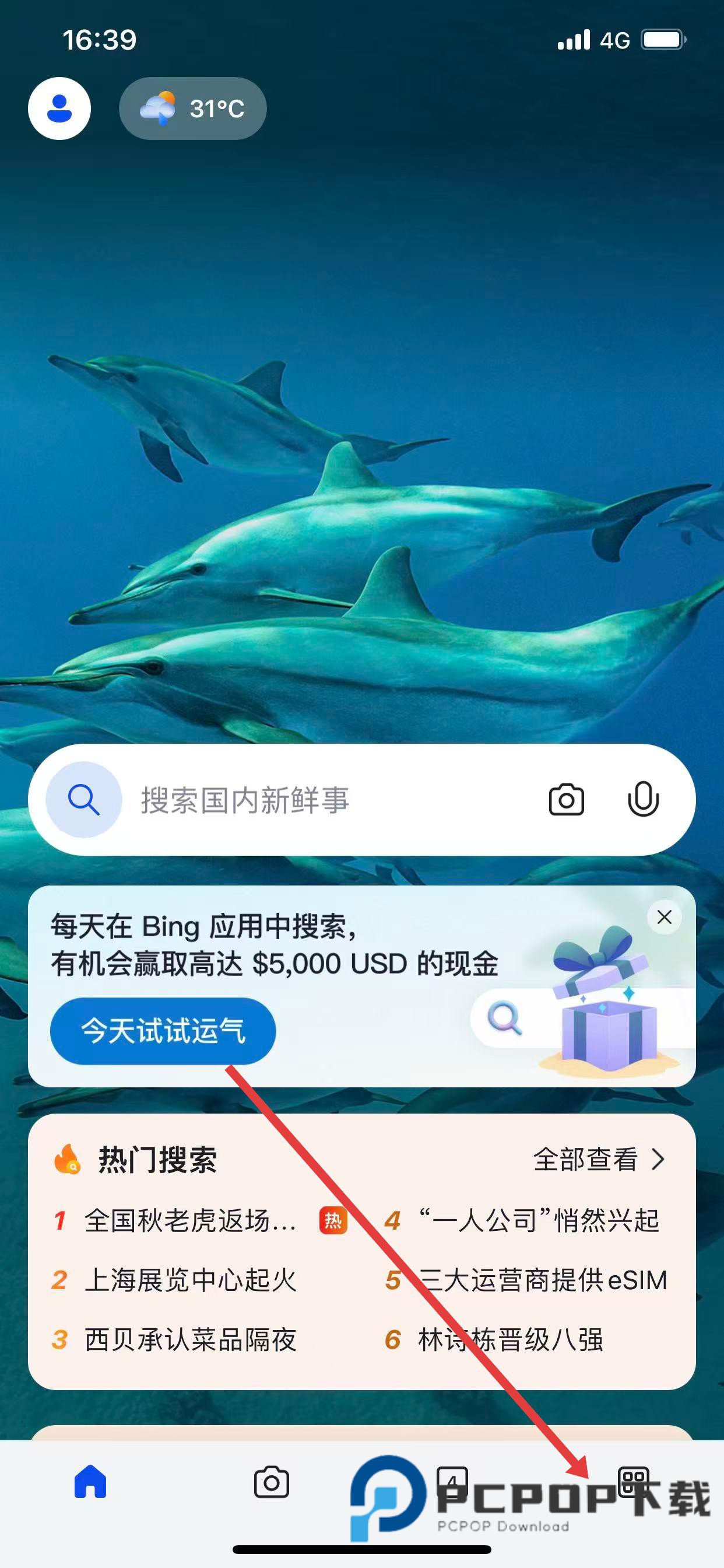Open 全部查看 for hot searches

coord(598,1160)
